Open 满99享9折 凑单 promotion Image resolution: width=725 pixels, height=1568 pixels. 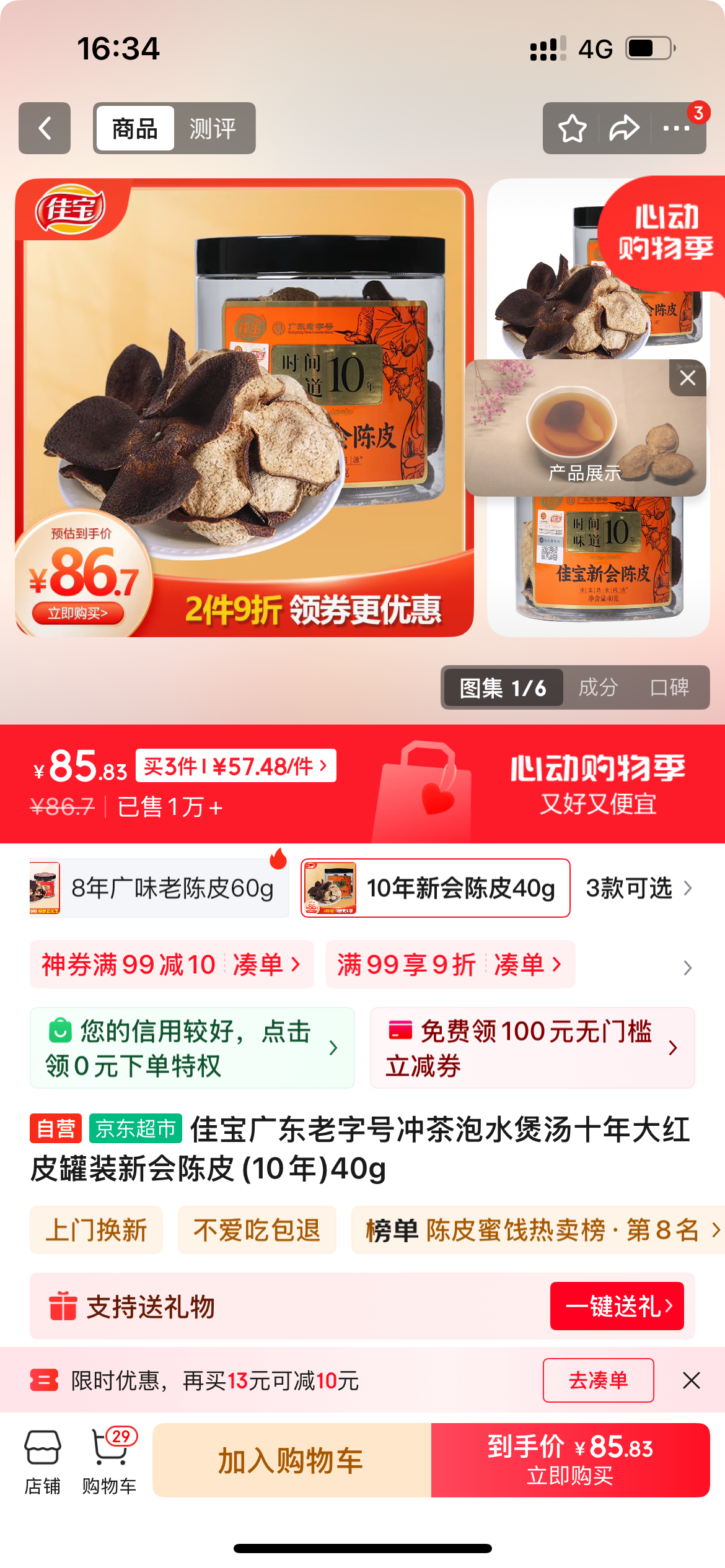click(x=450, y=964)
